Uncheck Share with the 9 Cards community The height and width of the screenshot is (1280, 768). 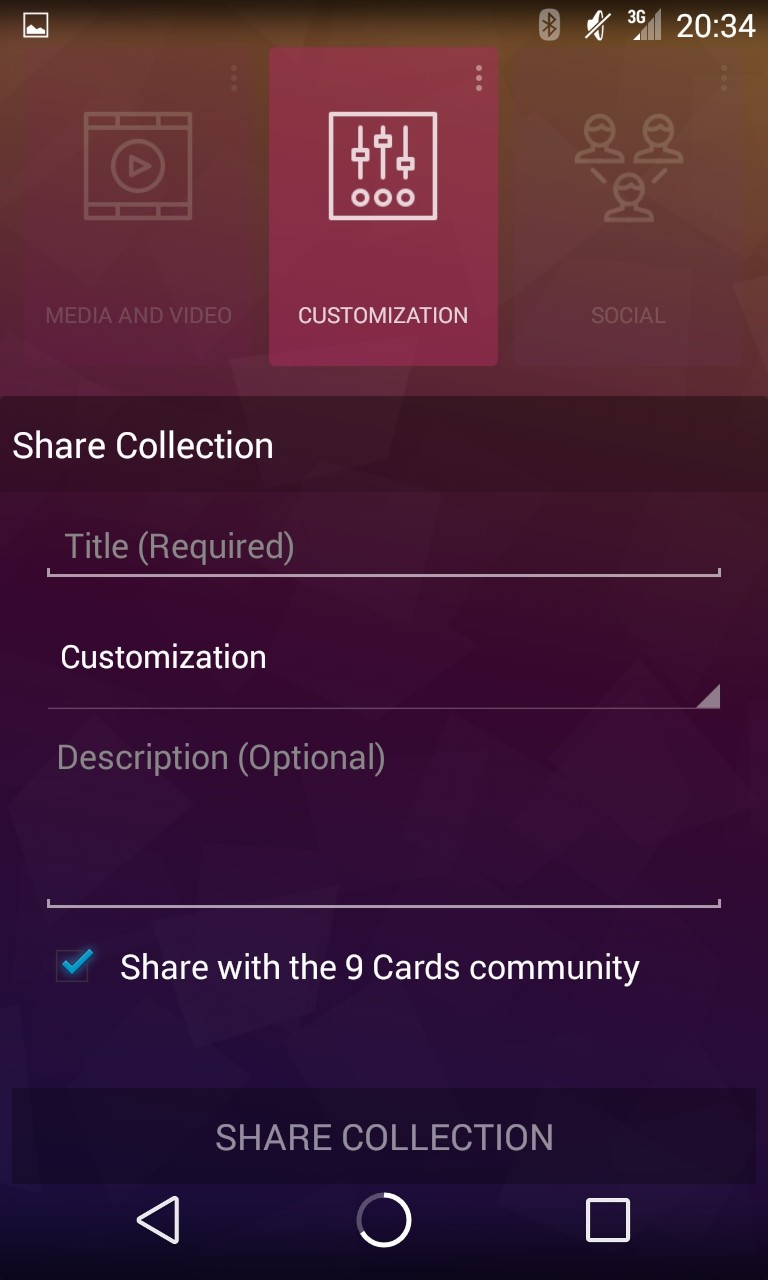coord(75,966)
